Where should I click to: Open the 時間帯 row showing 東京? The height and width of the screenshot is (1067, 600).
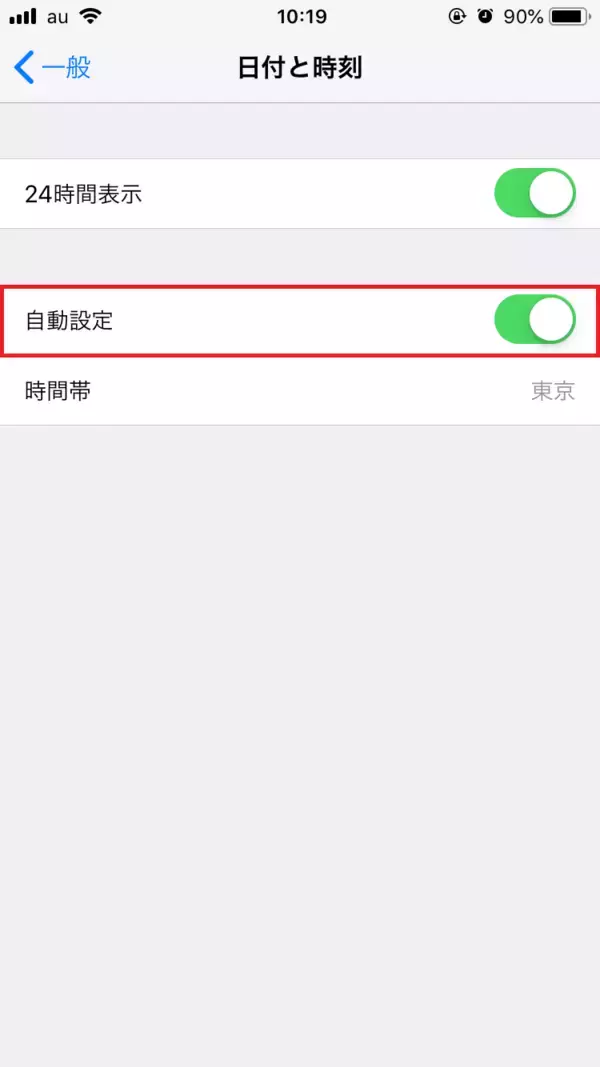pyautogui.click(x=300, y=391)
